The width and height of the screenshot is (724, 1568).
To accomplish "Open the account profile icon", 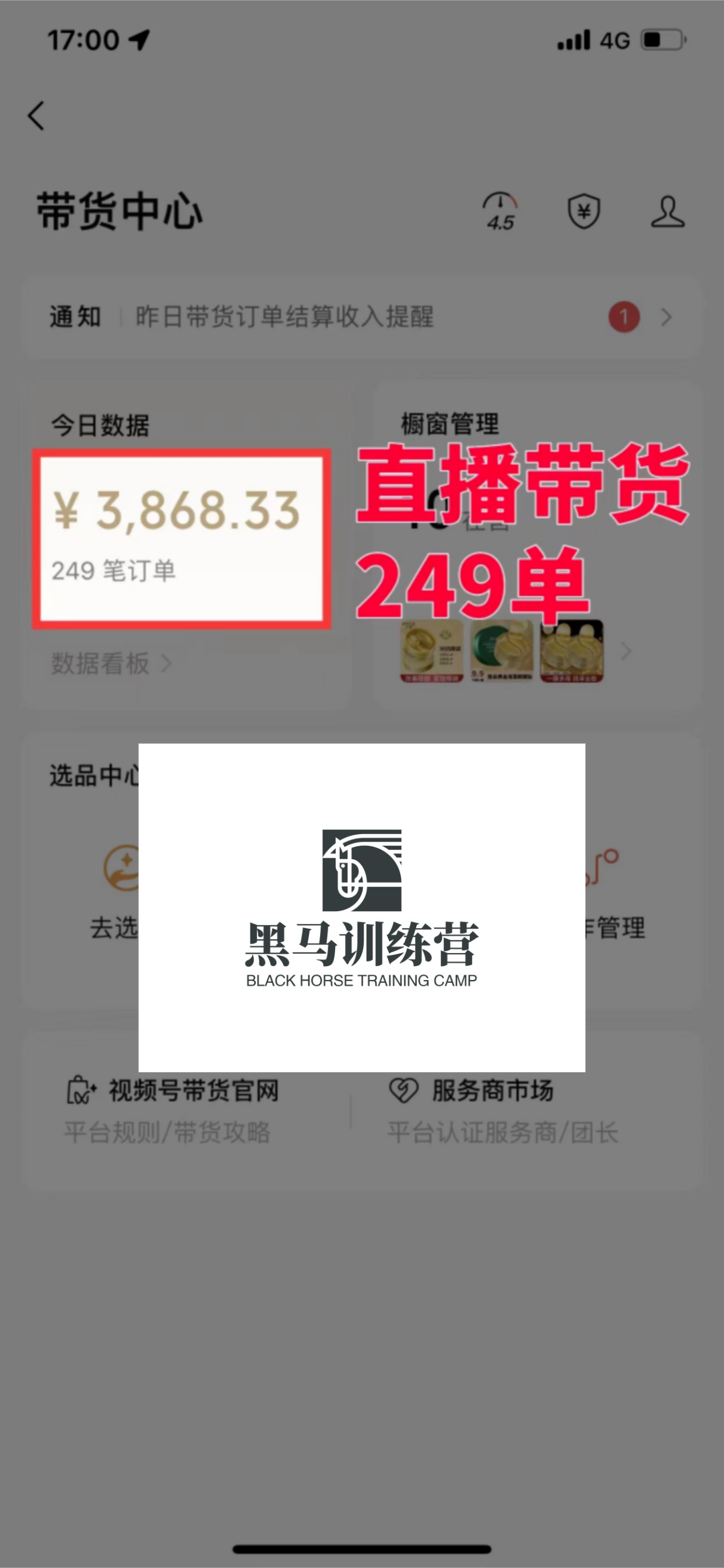I will 667,212.
